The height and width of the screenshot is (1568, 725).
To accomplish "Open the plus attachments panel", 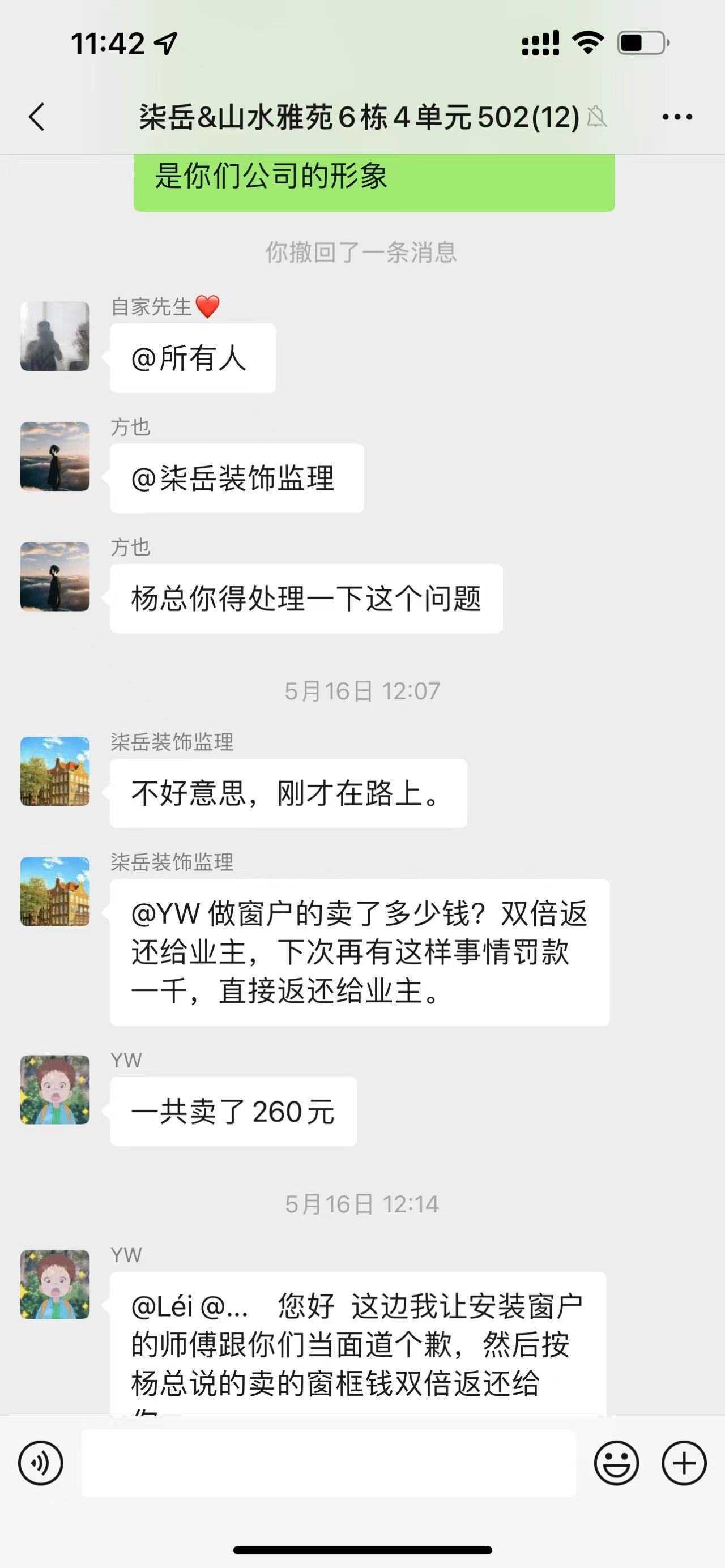I will coord(684,1463).
